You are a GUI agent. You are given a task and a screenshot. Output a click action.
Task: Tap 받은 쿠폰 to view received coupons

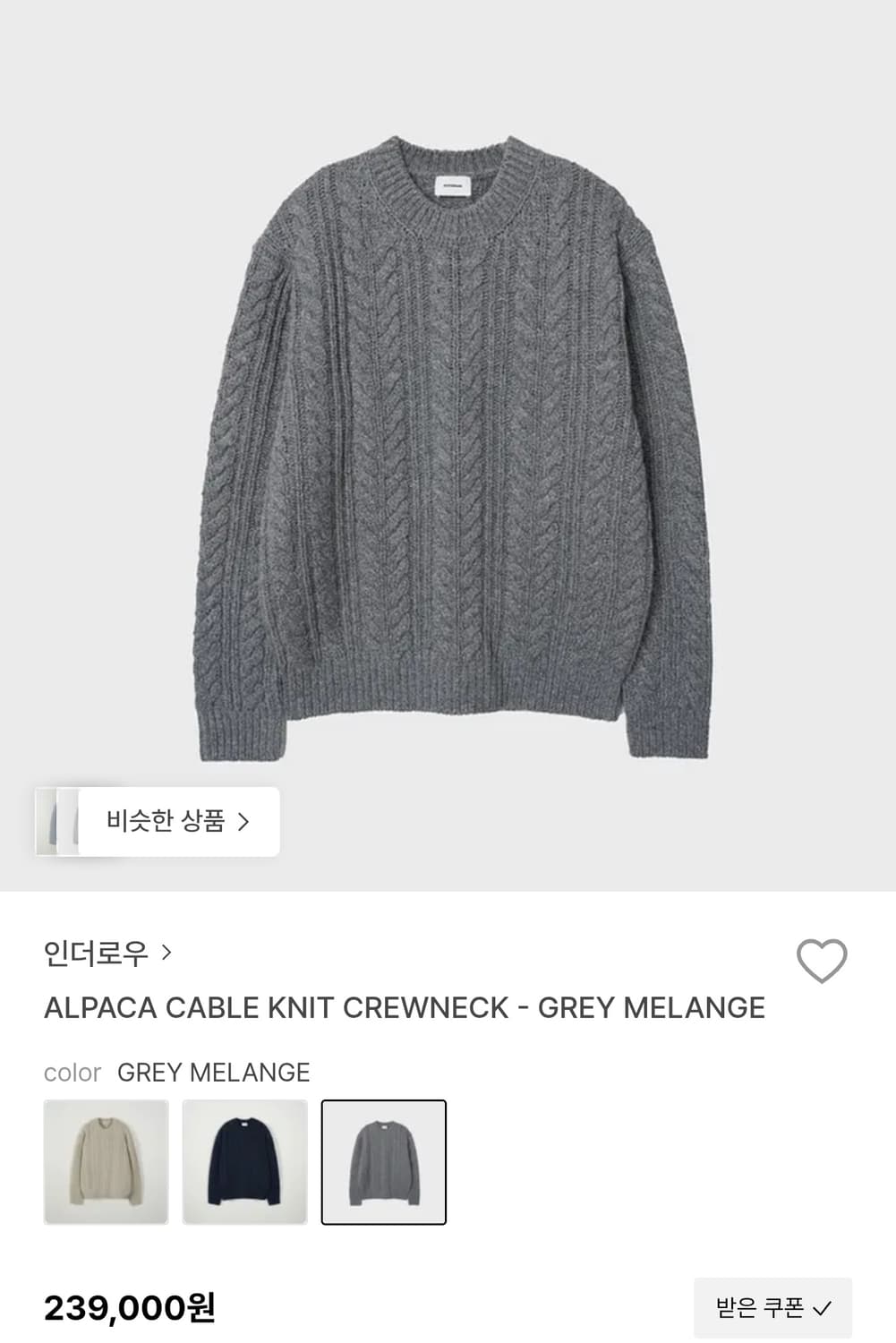(779, 1308)
